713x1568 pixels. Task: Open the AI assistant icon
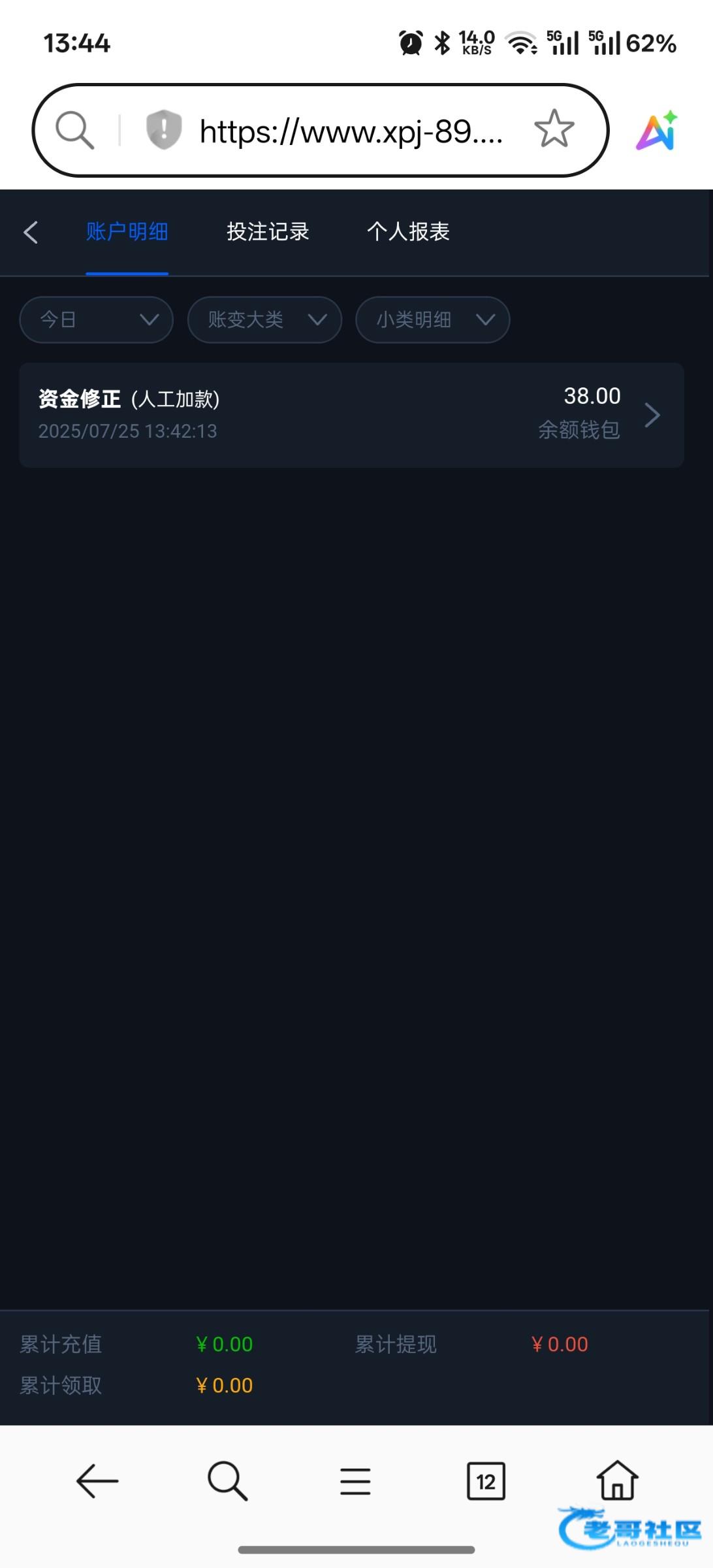tap(657, 131)
